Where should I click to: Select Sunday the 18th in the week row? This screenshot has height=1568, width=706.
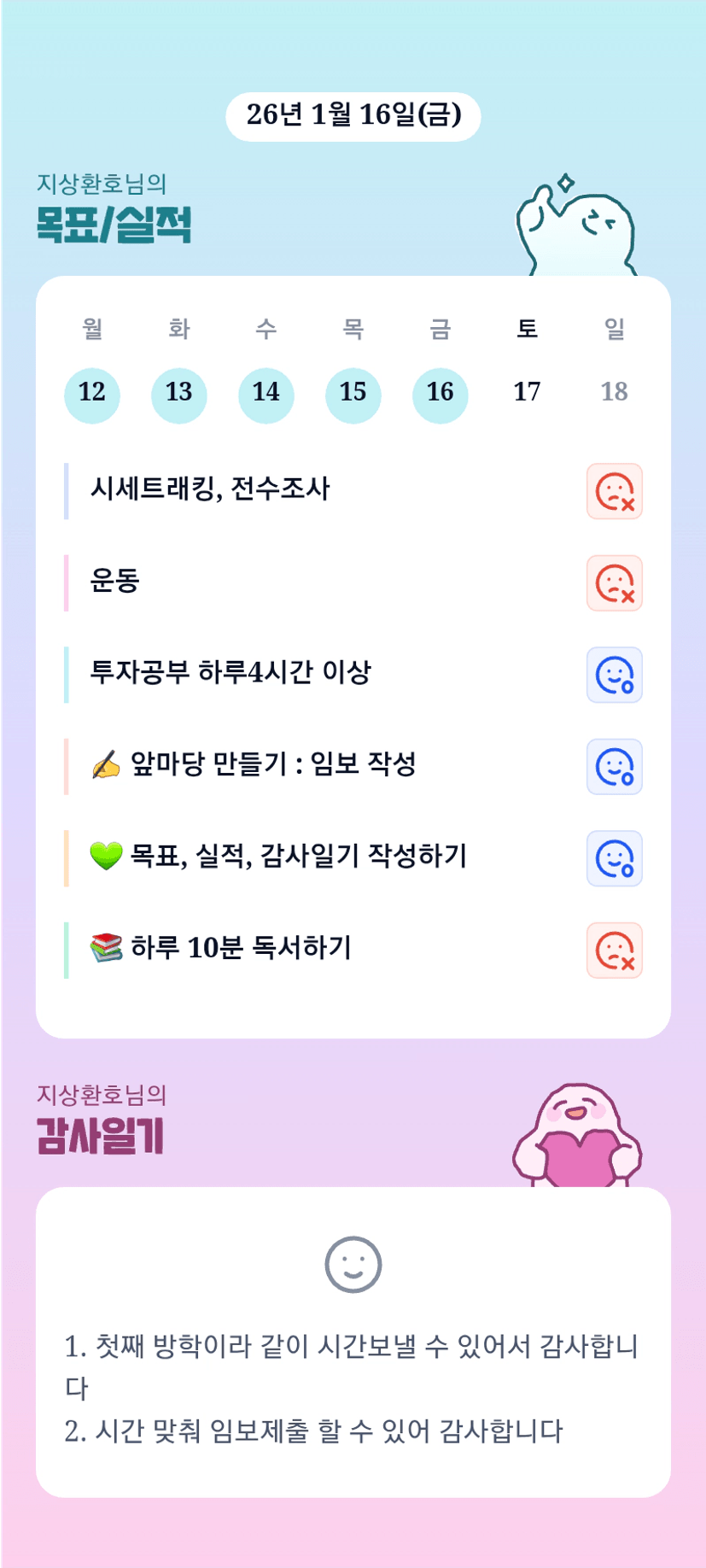[x=615, y=392]
